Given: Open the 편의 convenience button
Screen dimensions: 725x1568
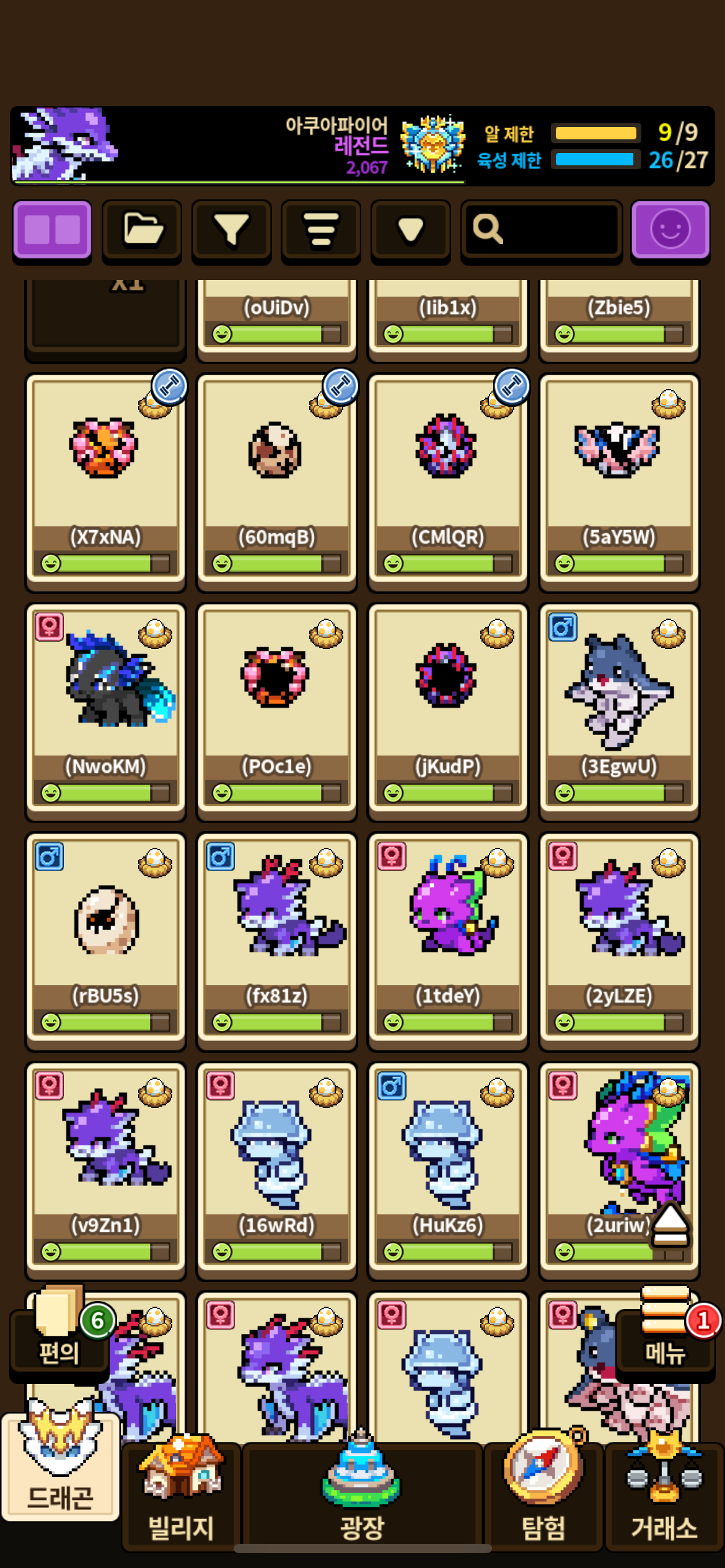Looking at the screenshot, I should tap(59, 1338).
